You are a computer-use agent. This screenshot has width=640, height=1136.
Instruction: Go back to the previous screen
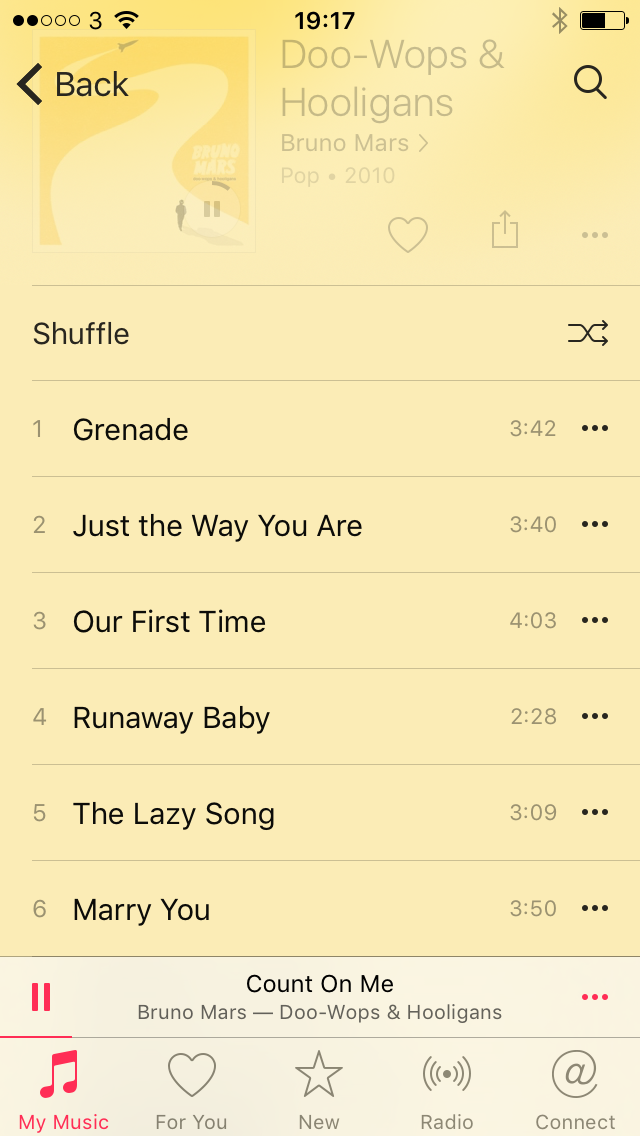(x=72, y=85)
